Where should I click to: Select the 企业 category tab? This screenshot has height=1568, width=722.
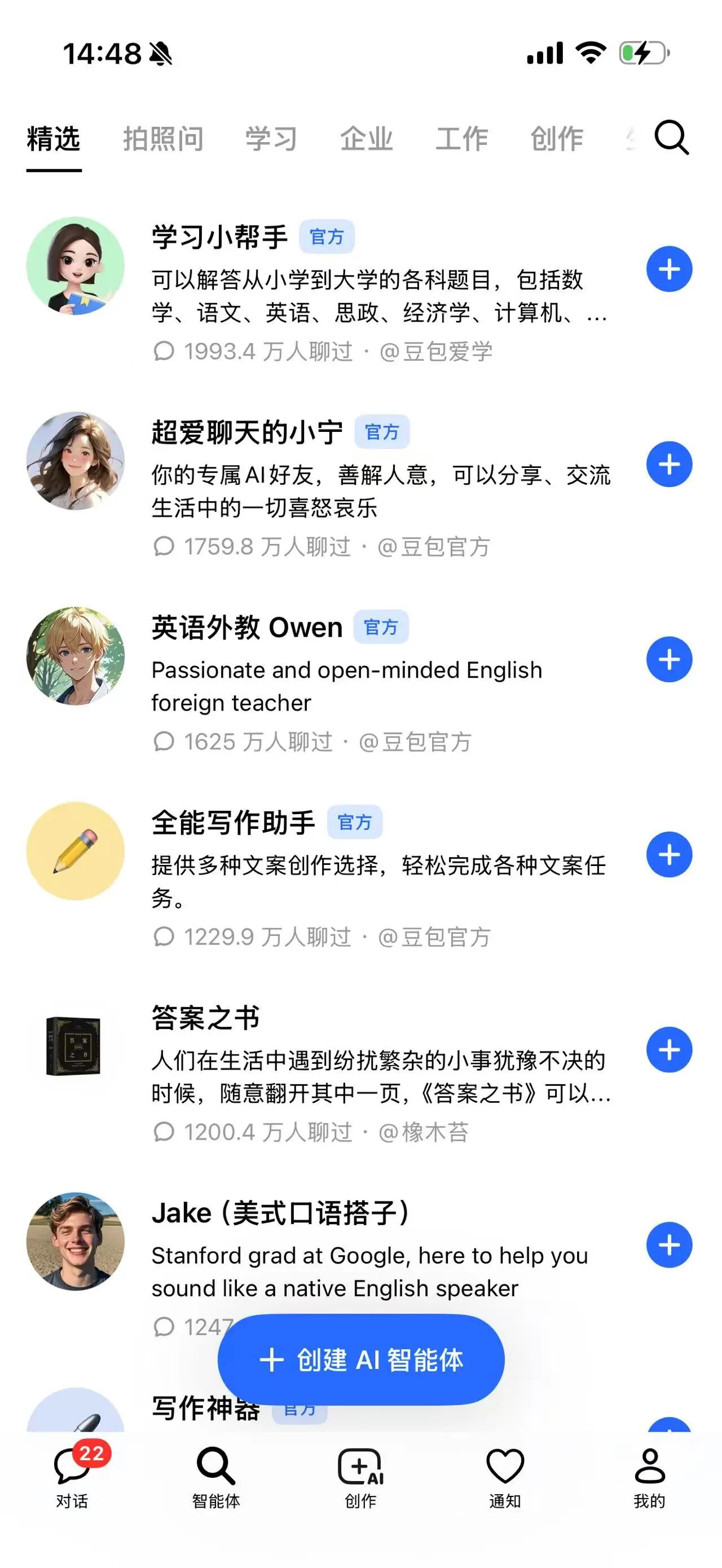[x=367, y=139]
